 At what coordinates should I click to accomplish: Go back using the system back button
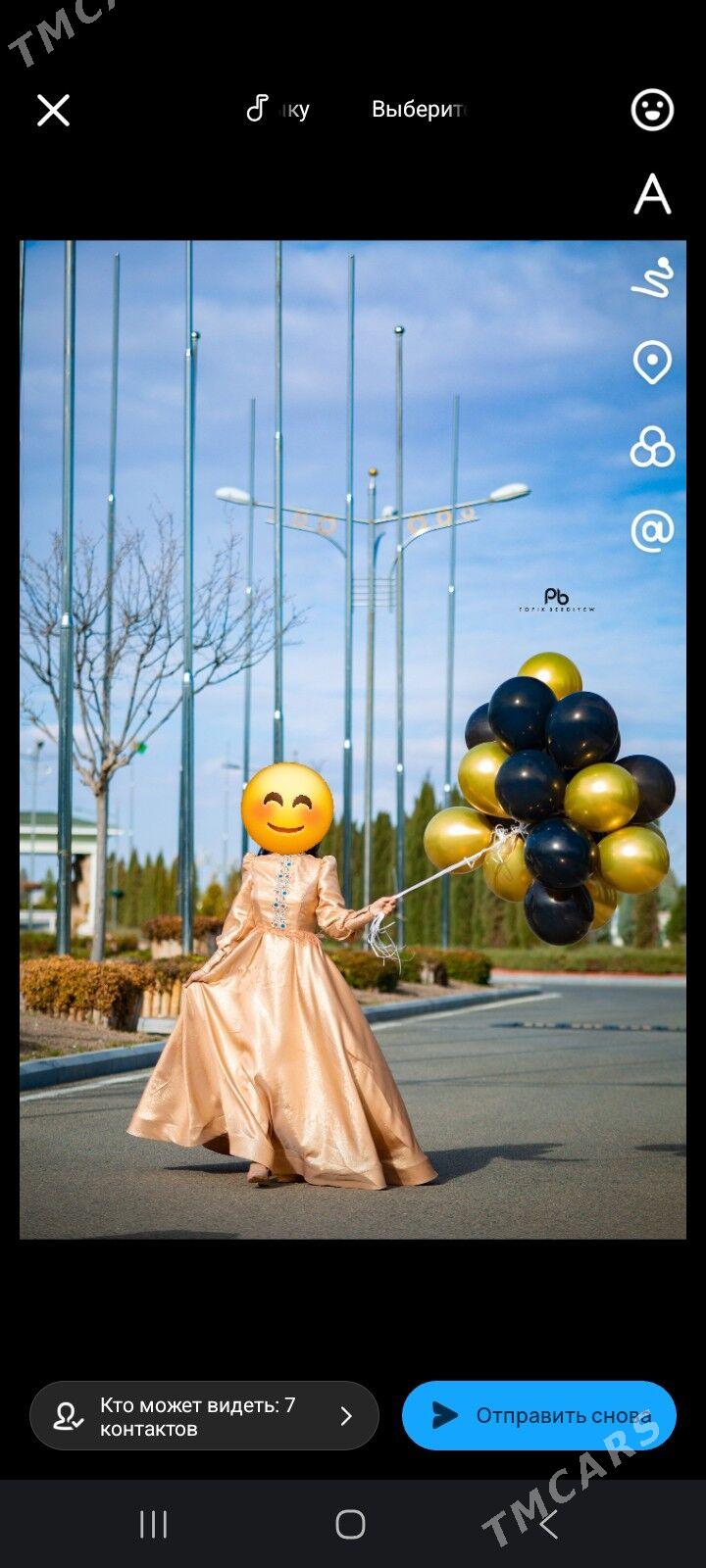[549, 1524]
